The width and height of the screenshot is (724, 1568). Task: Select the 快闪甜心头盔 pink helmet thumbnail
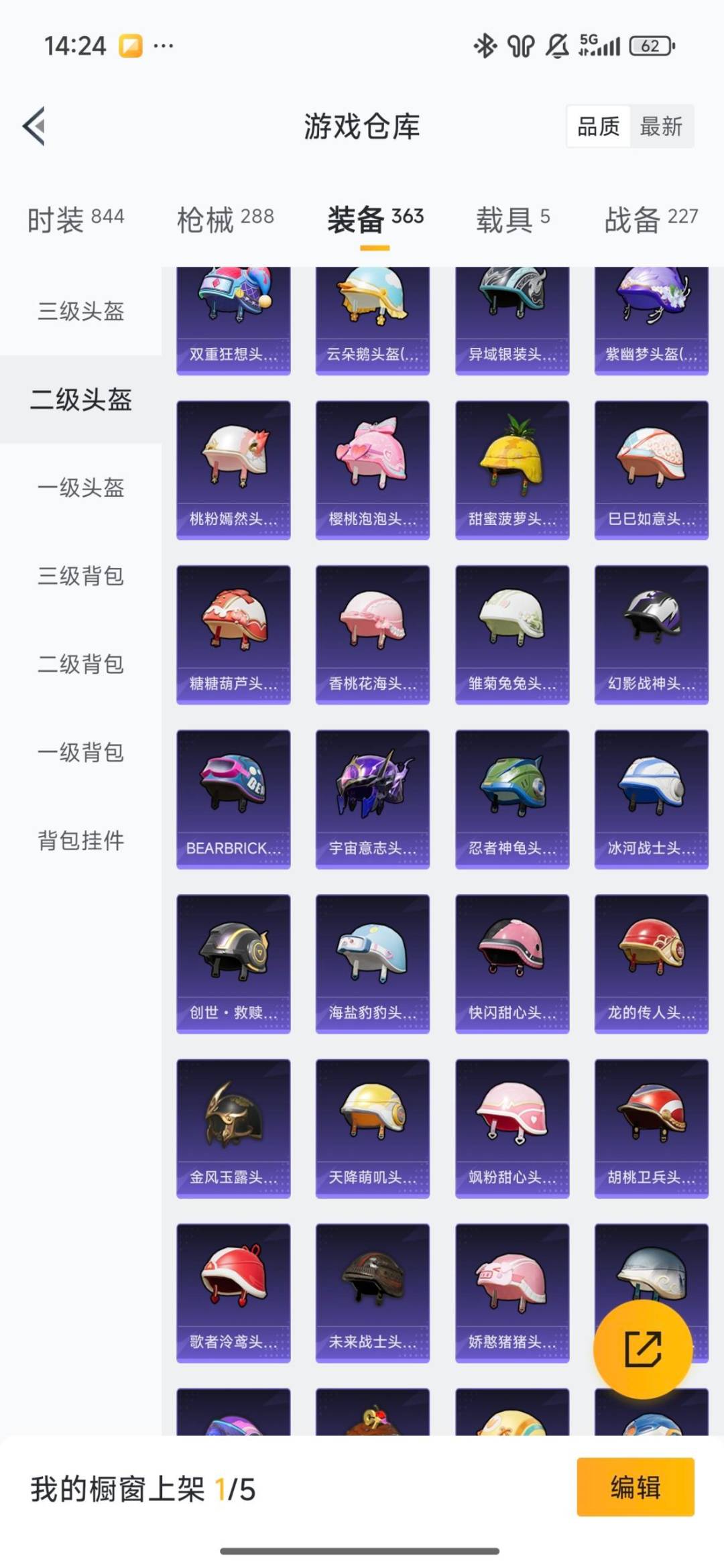click(511, 959)
